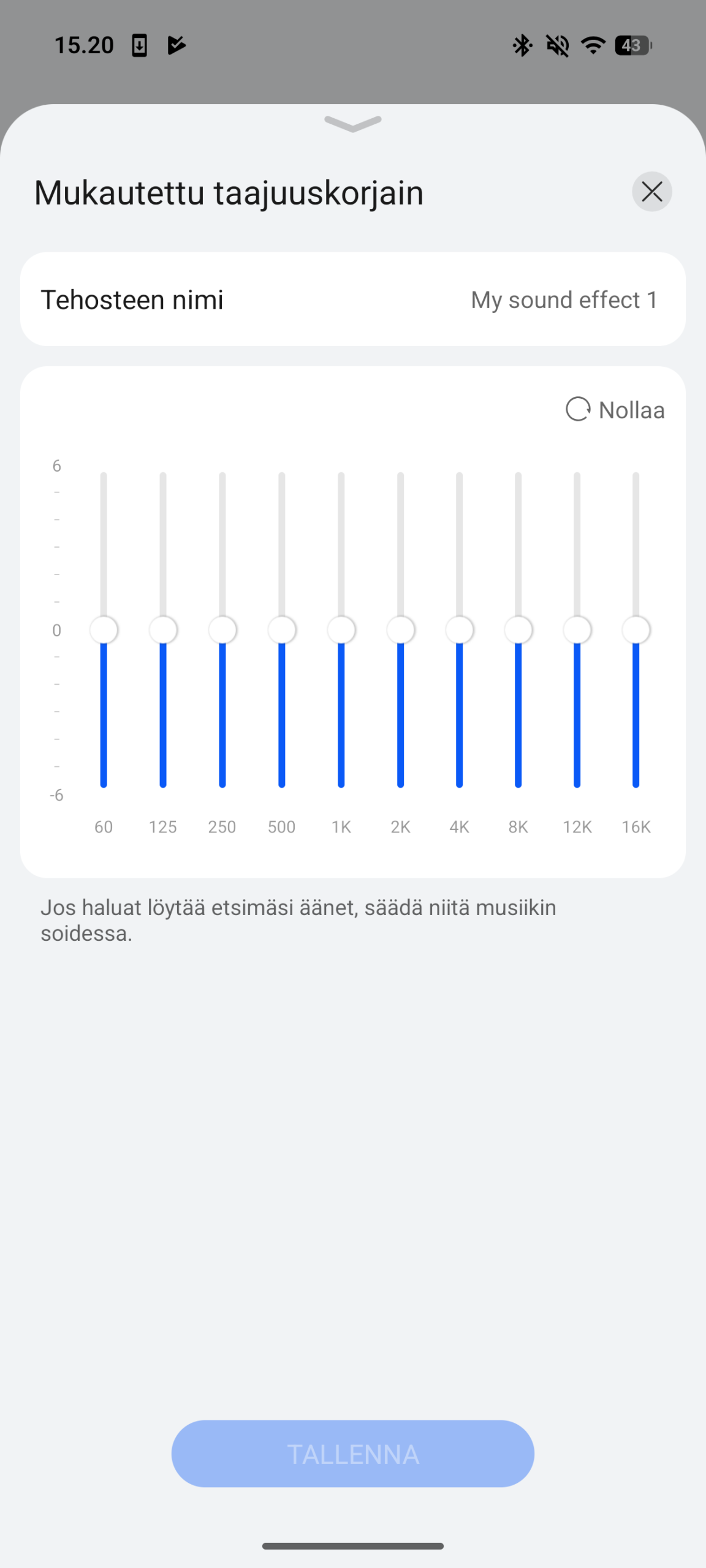Viewport: 706px width, 1568px height.
Task: Tap the 2K band slider
Action: click(401, 630)
